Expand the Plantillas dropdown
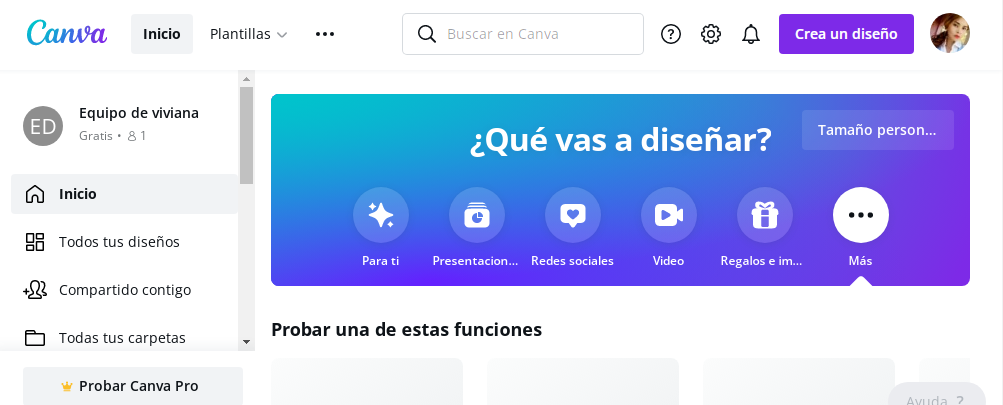1003x405 pixels. point(248,34)
